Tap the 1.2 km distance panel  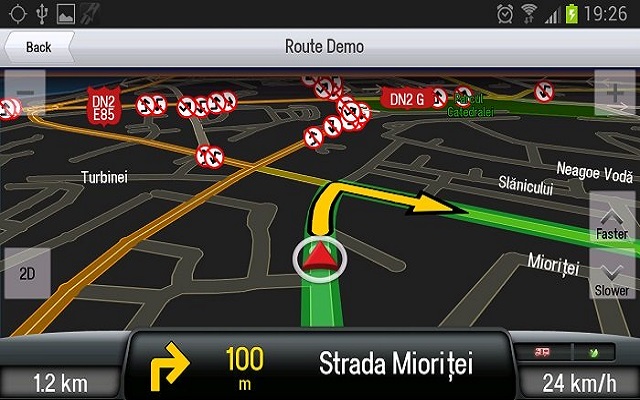coord(58,381)
